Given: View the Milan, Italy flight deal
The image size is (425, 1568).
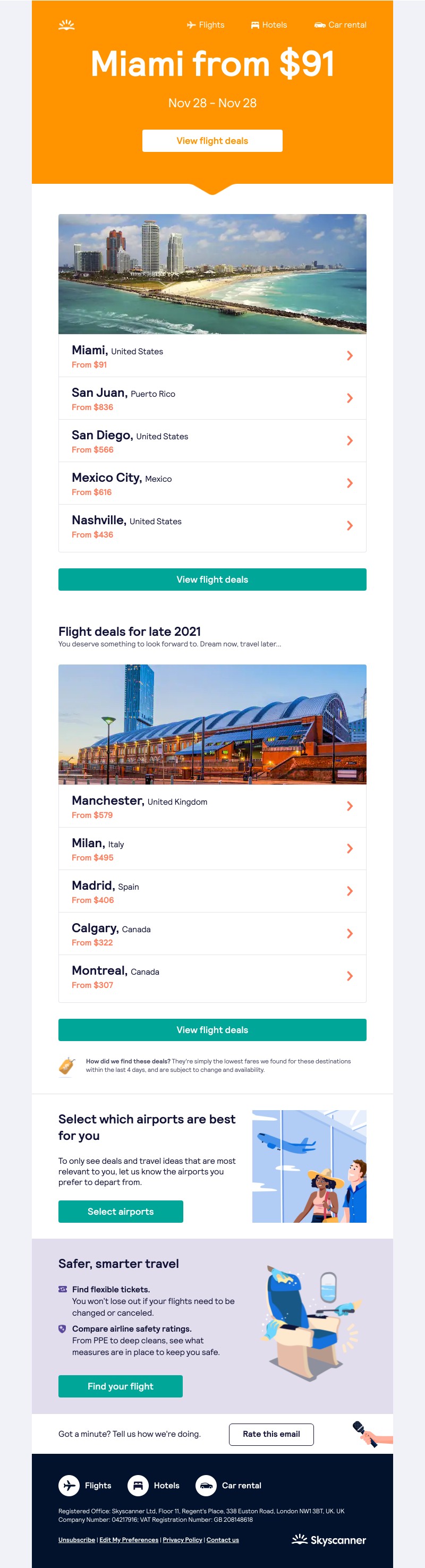Looking at the screenshot, I should (x=212, y=849).
